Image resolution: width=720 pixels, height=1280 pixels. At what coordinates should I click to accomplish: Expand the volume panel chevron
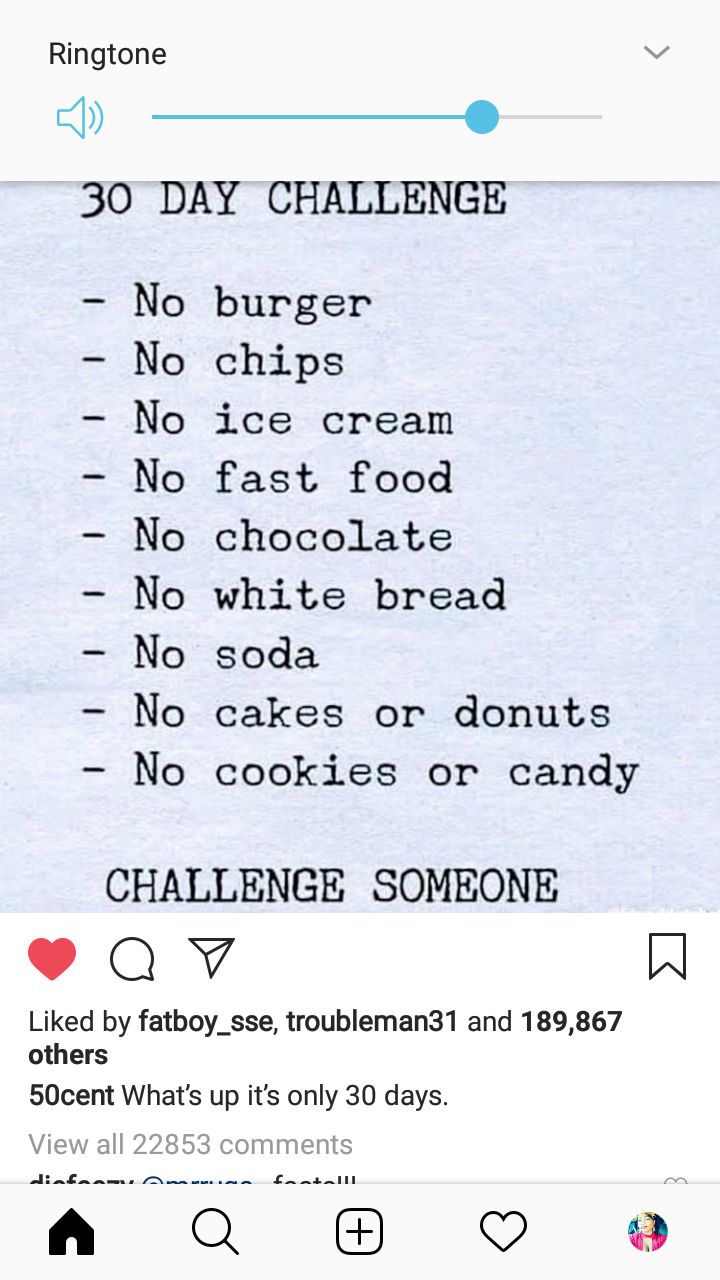click(x=656, y=52)
